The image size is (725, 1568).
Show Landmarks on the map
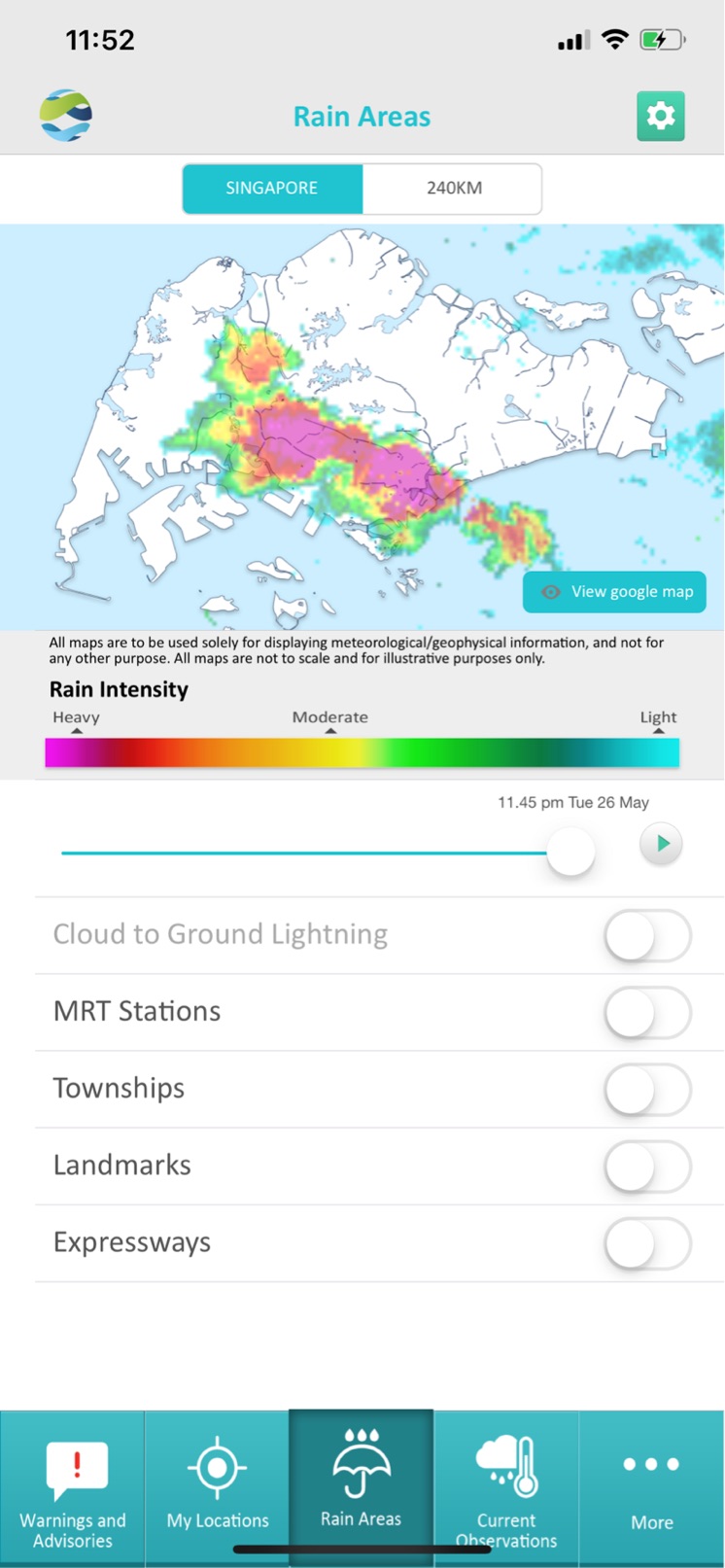click(647, 1167)
